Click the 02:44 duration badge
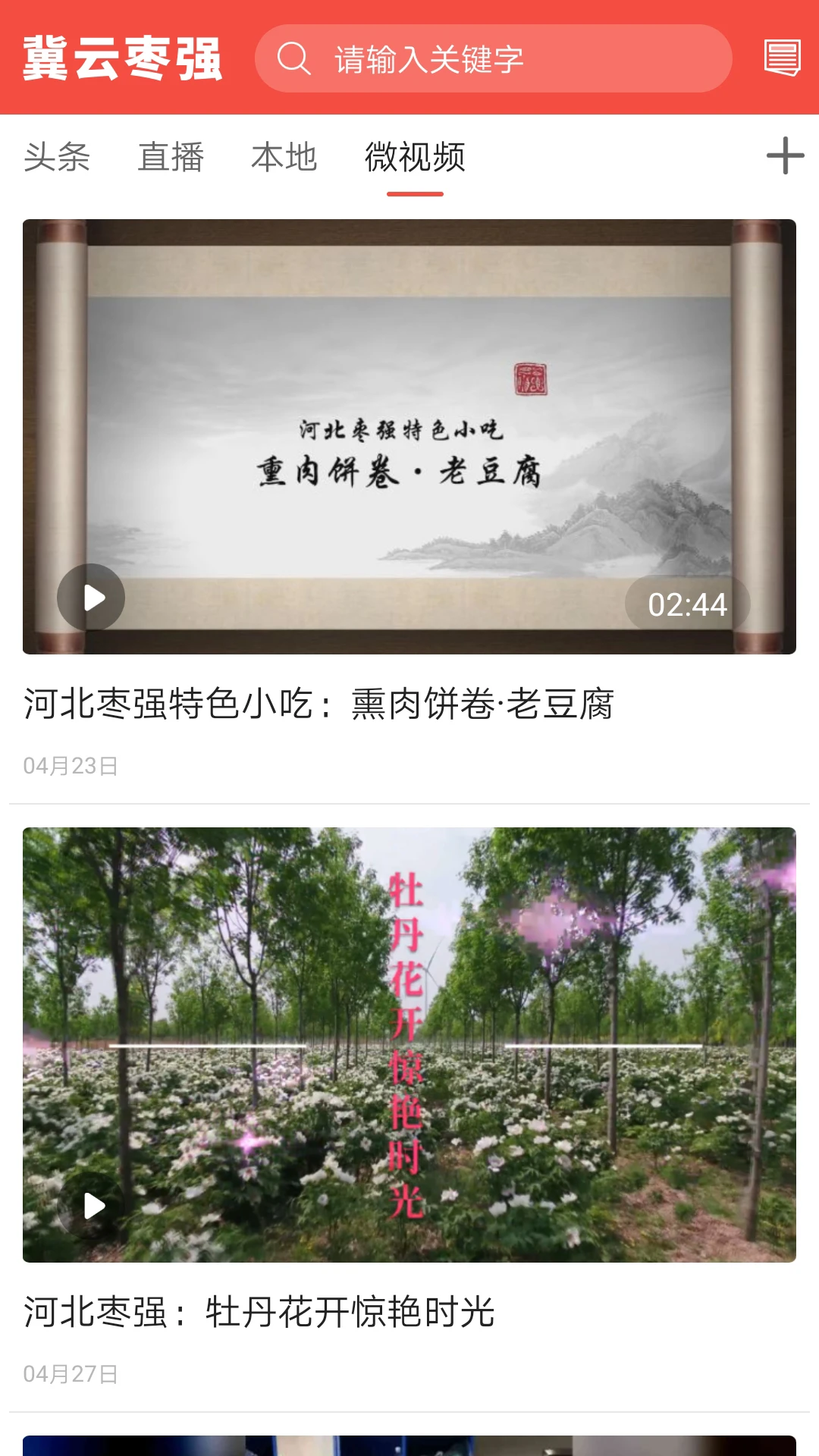The width and height of the screenshot is (819, 1456). (688, 603)
